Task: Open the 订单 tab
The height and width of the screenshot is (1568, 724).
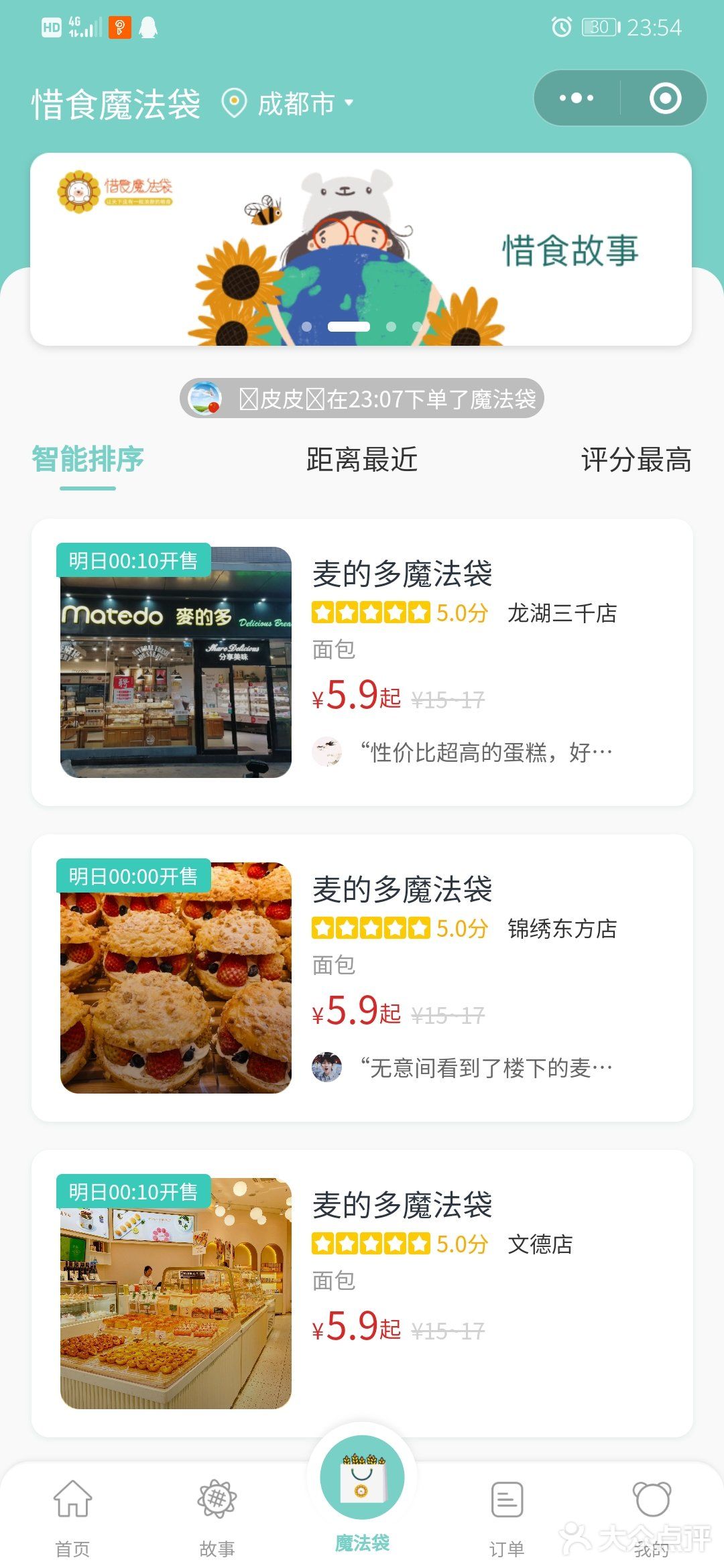Action: point(507,1518)
